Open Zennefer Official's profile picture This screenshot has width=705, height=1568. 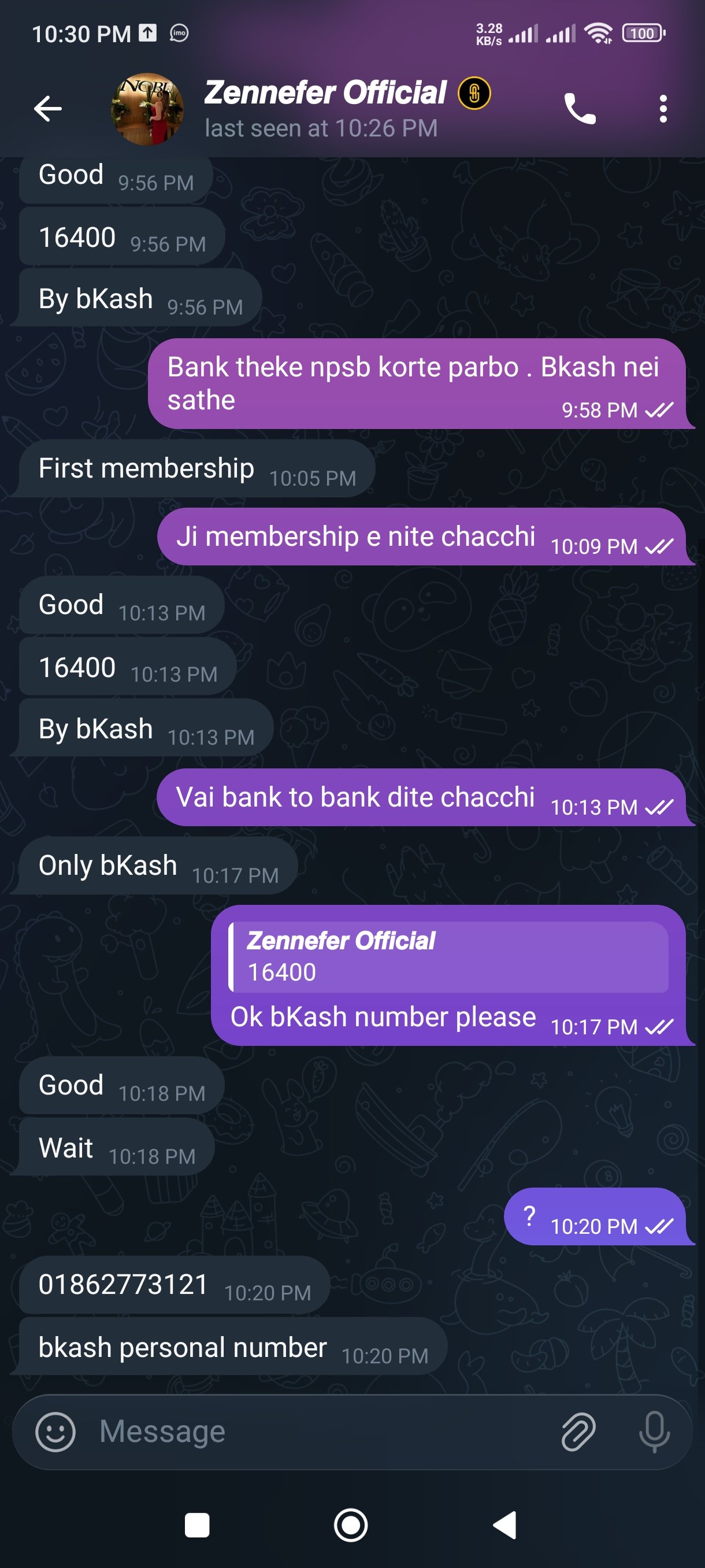tap(147, 109)
